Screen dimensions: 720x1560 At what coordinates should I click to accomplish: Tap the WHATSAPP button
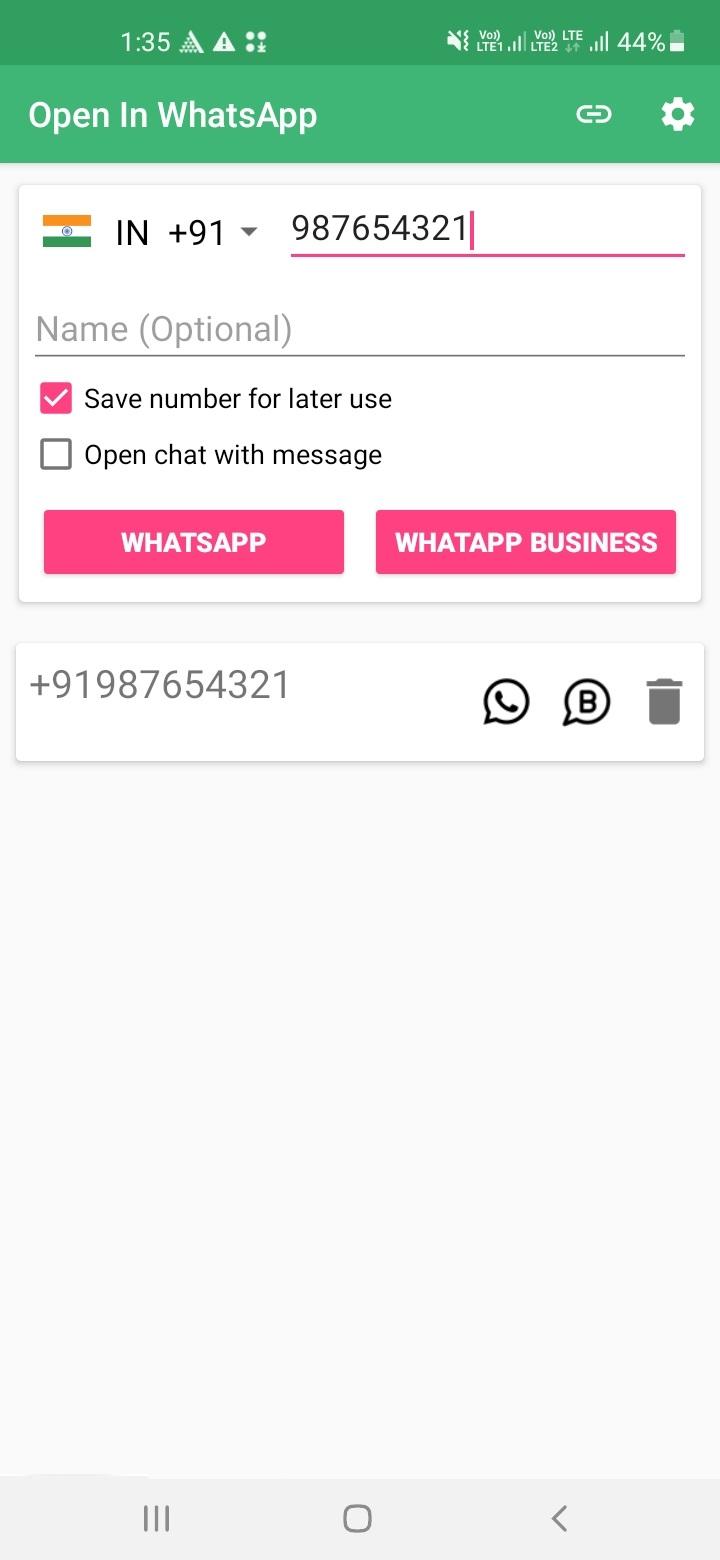point(194,542)
